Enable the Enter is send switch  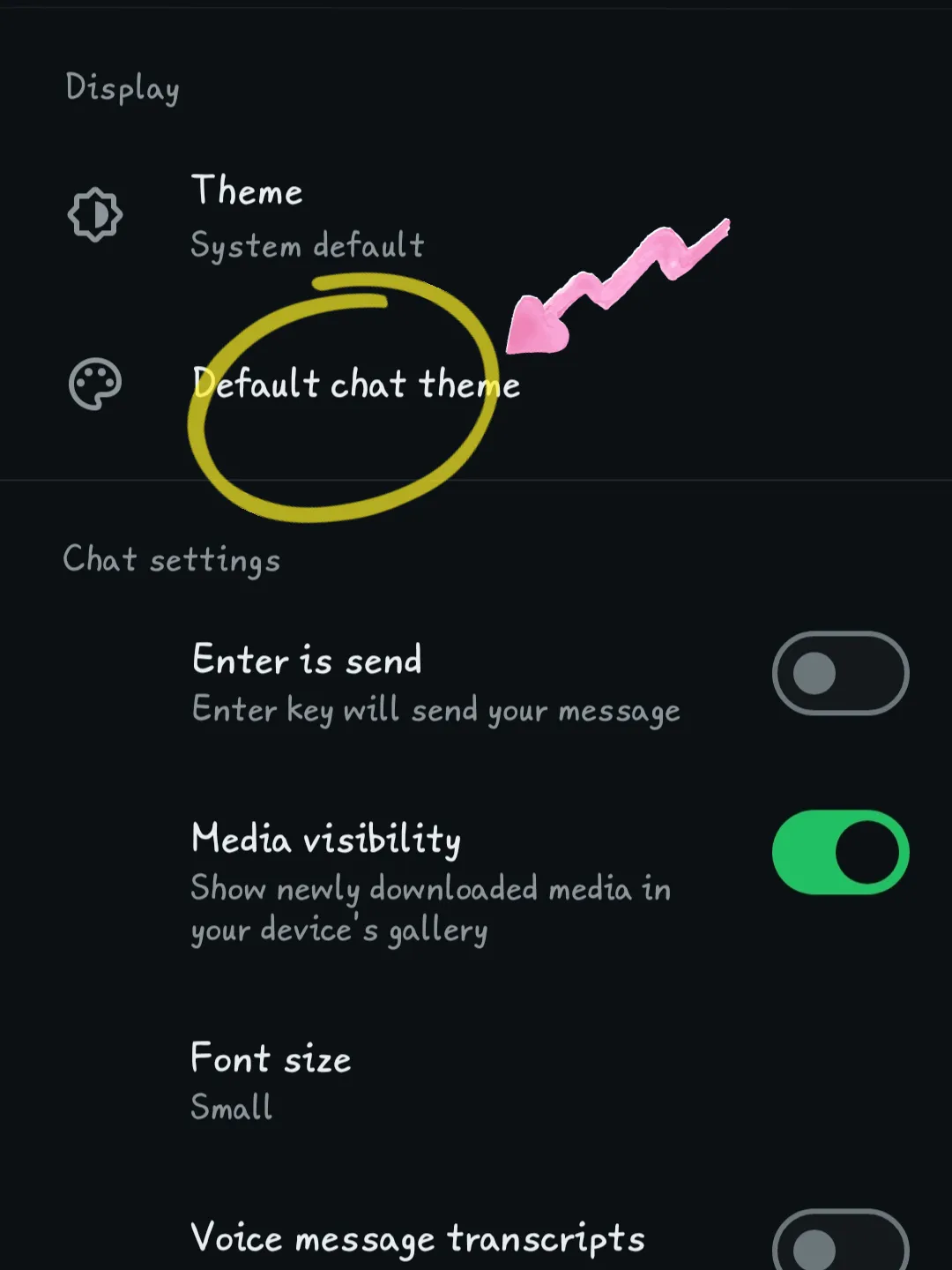[x=839, y=674]
